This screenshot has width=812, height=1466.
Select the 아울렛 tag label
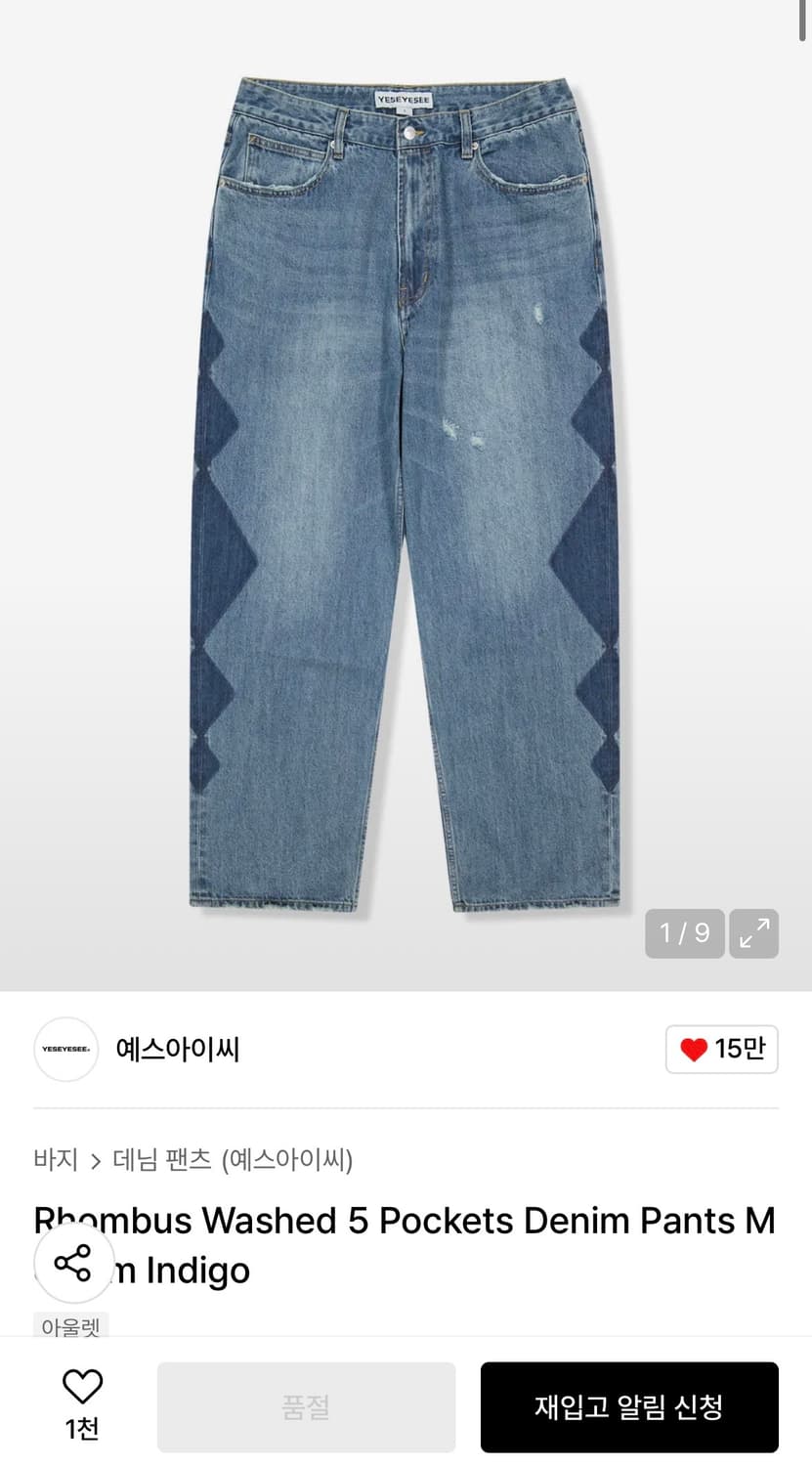[x=69, y=1327]
